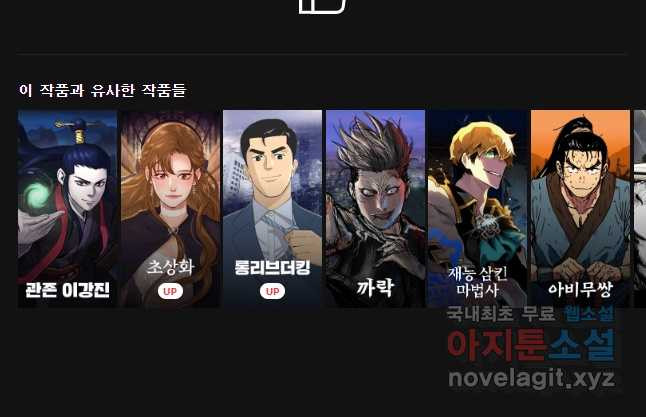Image resolution: width=646 pixels, height=417 pixels.
Task: Open the 롱리브더킹 webtoon card
Action: click(272, 208)
